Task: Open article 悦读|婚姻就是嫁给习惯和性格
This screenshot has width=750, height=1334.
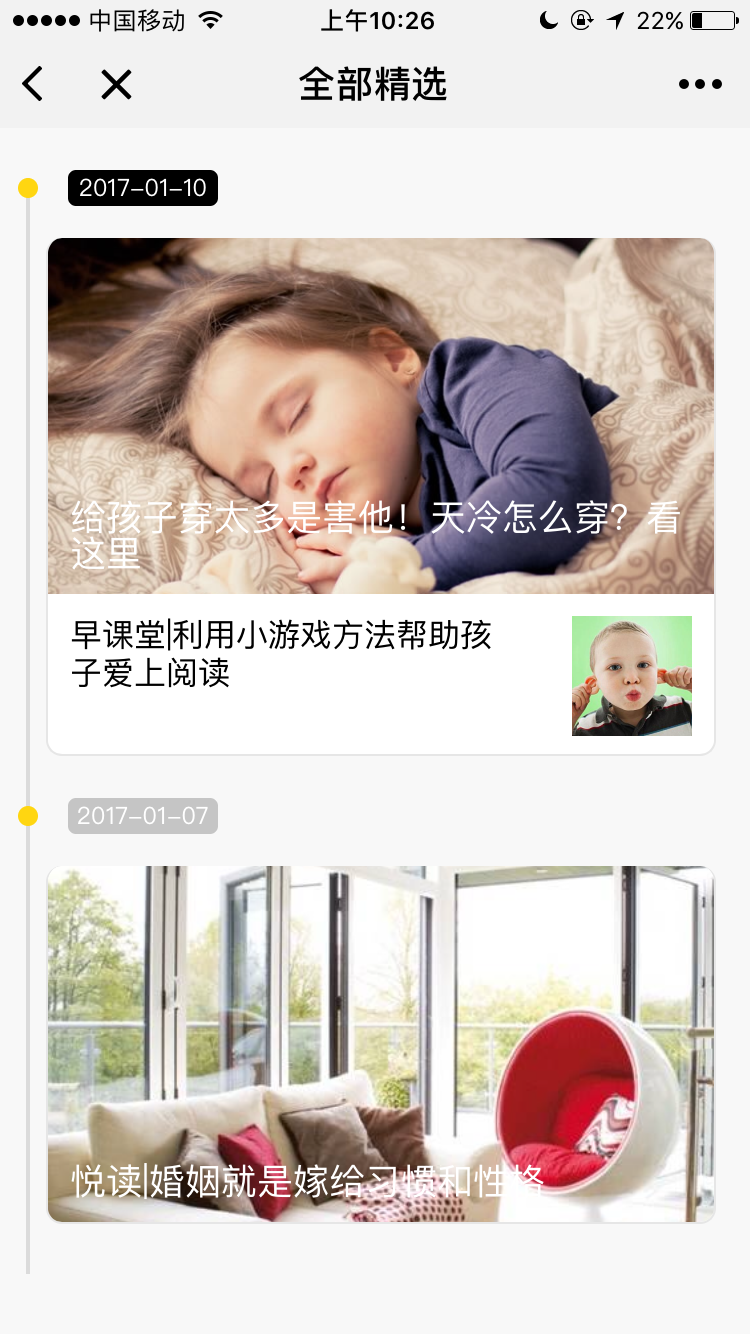Action: pyautogui.click(x=381, y=1044)
